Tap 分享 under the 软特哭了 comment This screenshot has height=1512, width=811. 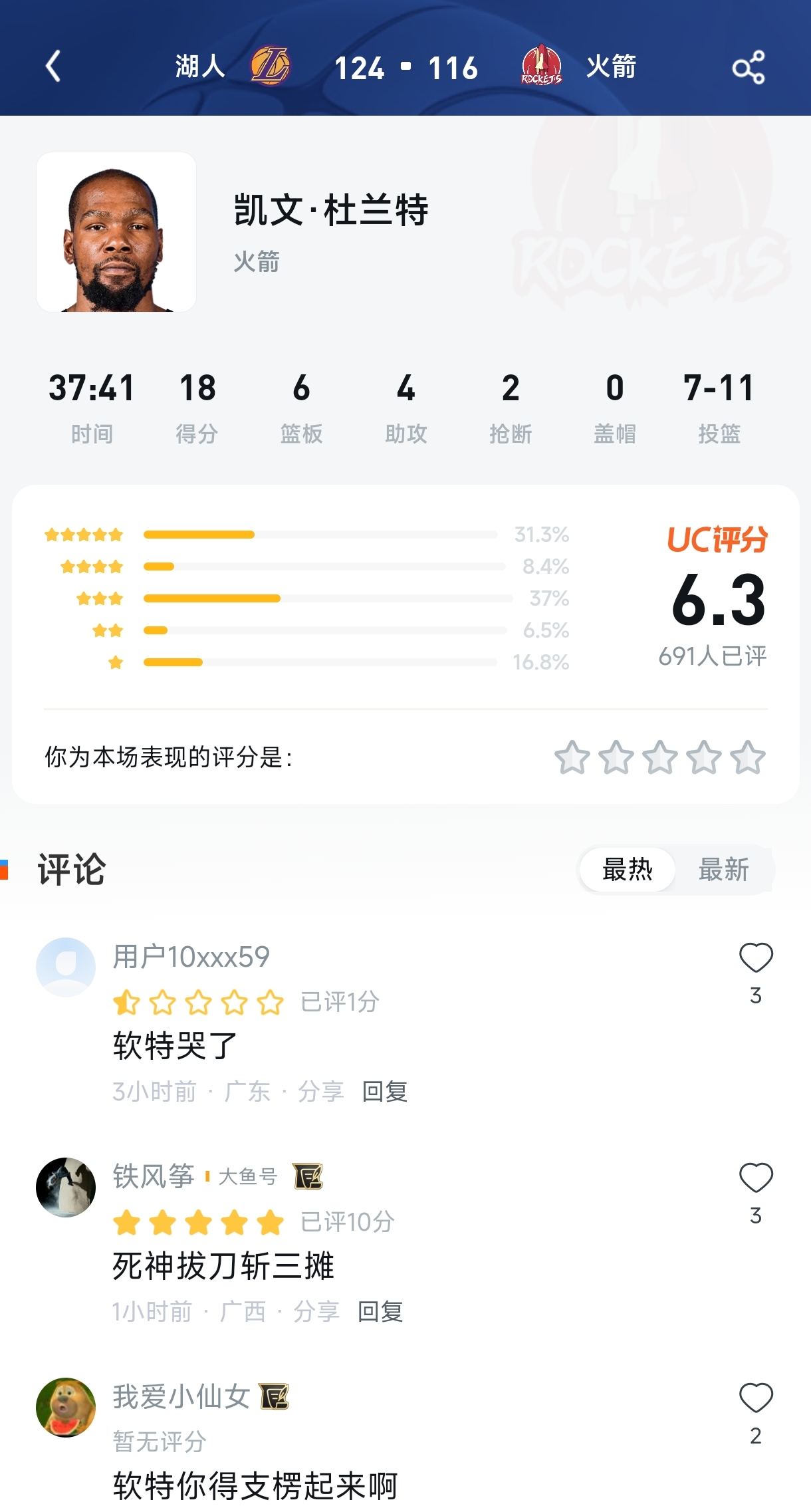pyautogui.click(x=323, y=1091)
